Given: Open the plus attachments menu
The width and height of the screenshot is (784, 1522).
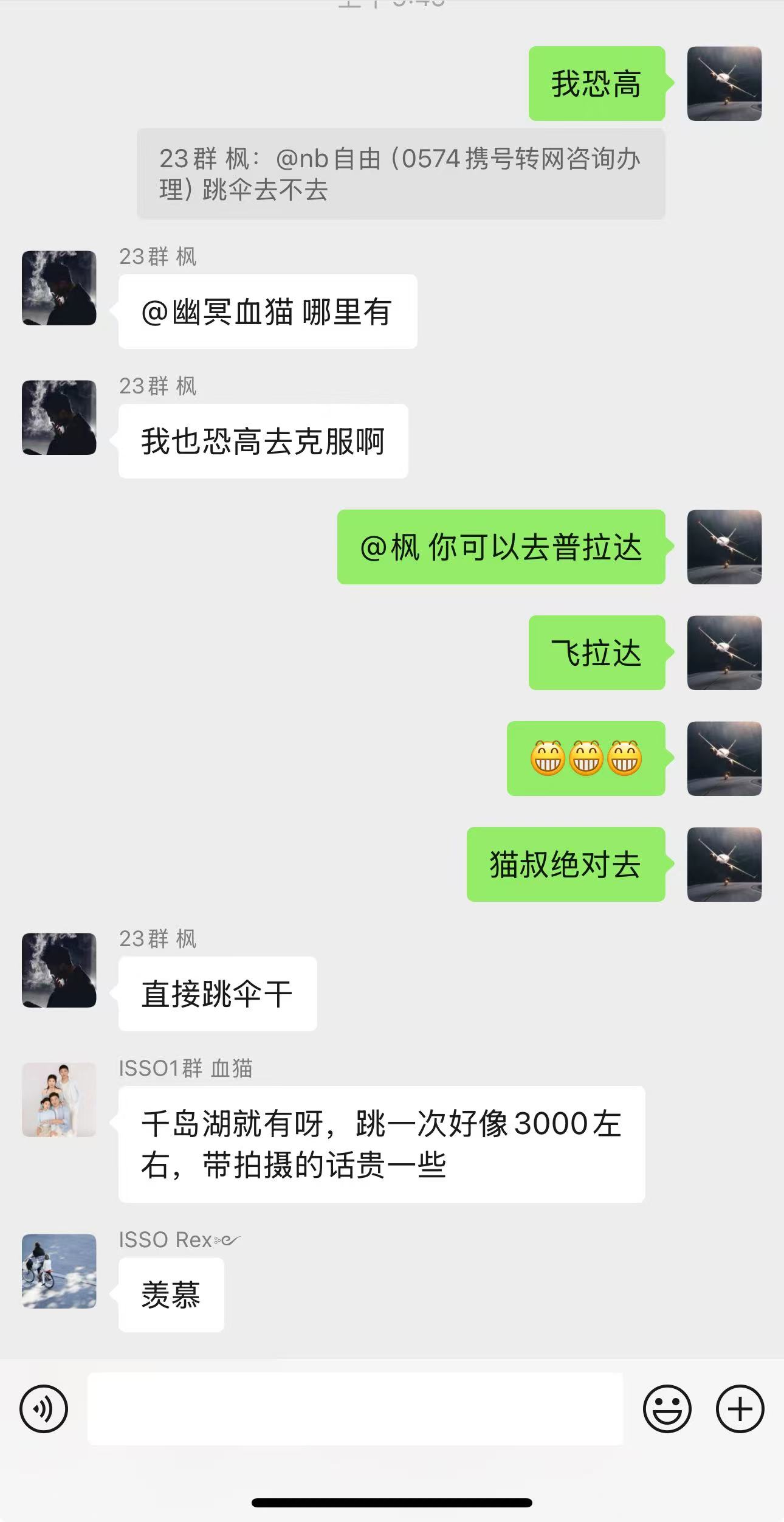Looking at the screenshot, I should (x=740, y=1408).
